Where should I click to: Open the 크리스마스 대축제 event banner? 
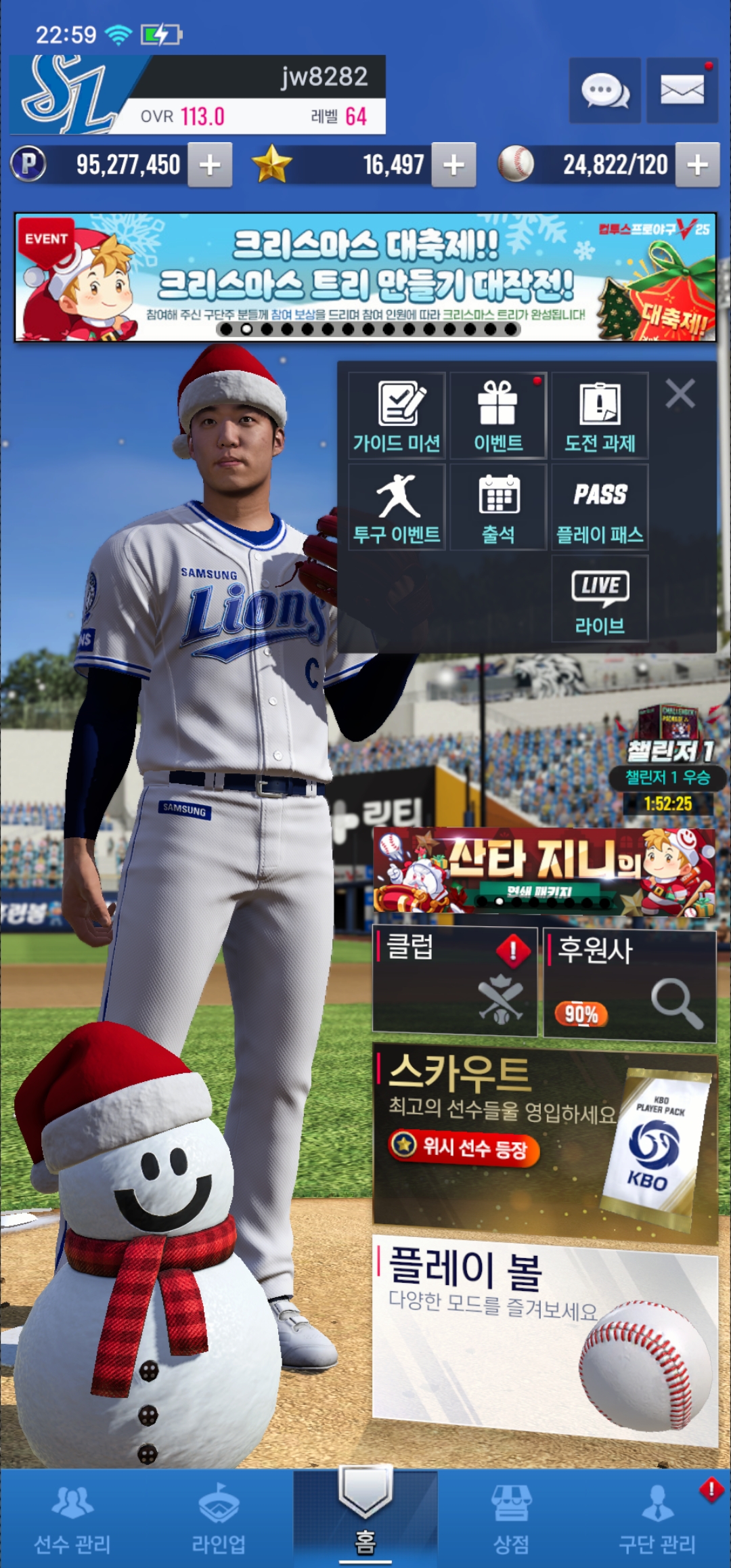pyautogui.click(x=365, y=278)
